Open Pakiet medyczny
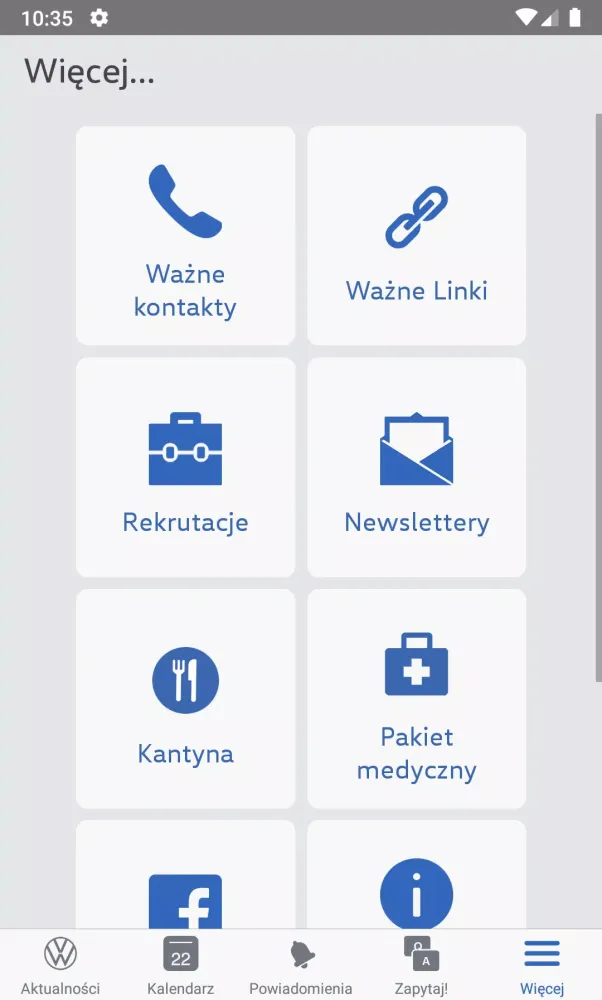This screenshot has height=1000, width=602. click(416, 698)
